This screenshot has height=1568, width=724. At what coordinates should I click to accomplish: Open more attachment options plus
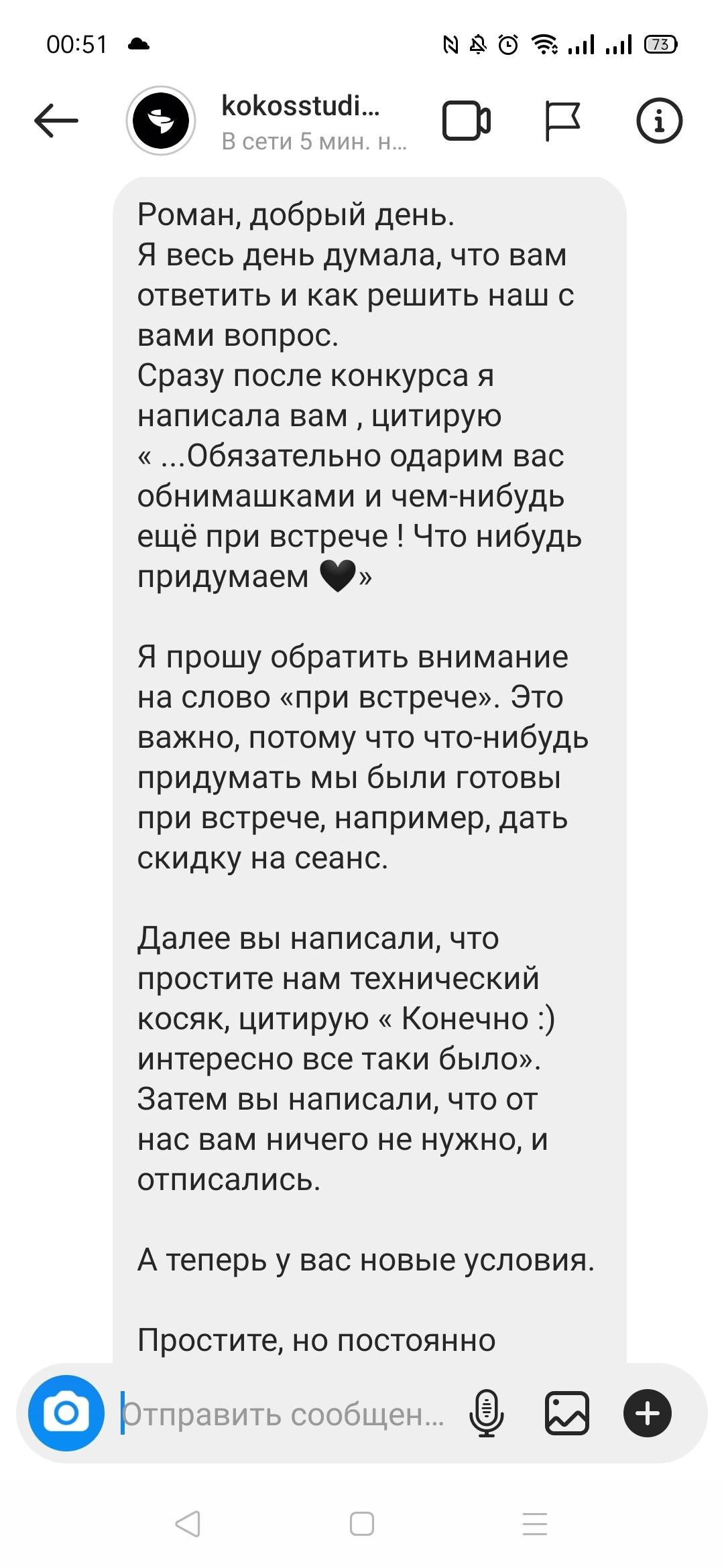[647, 1413]
